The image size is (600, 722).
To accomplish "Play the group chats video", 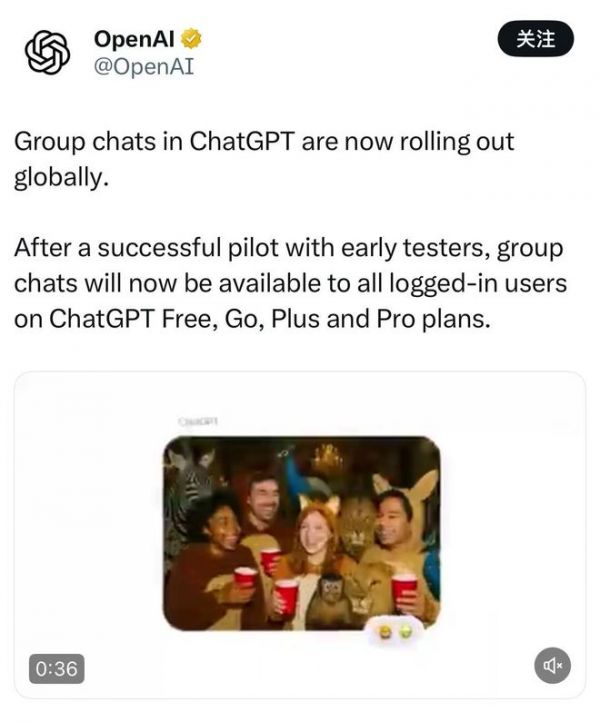I will tap(300, 534).
